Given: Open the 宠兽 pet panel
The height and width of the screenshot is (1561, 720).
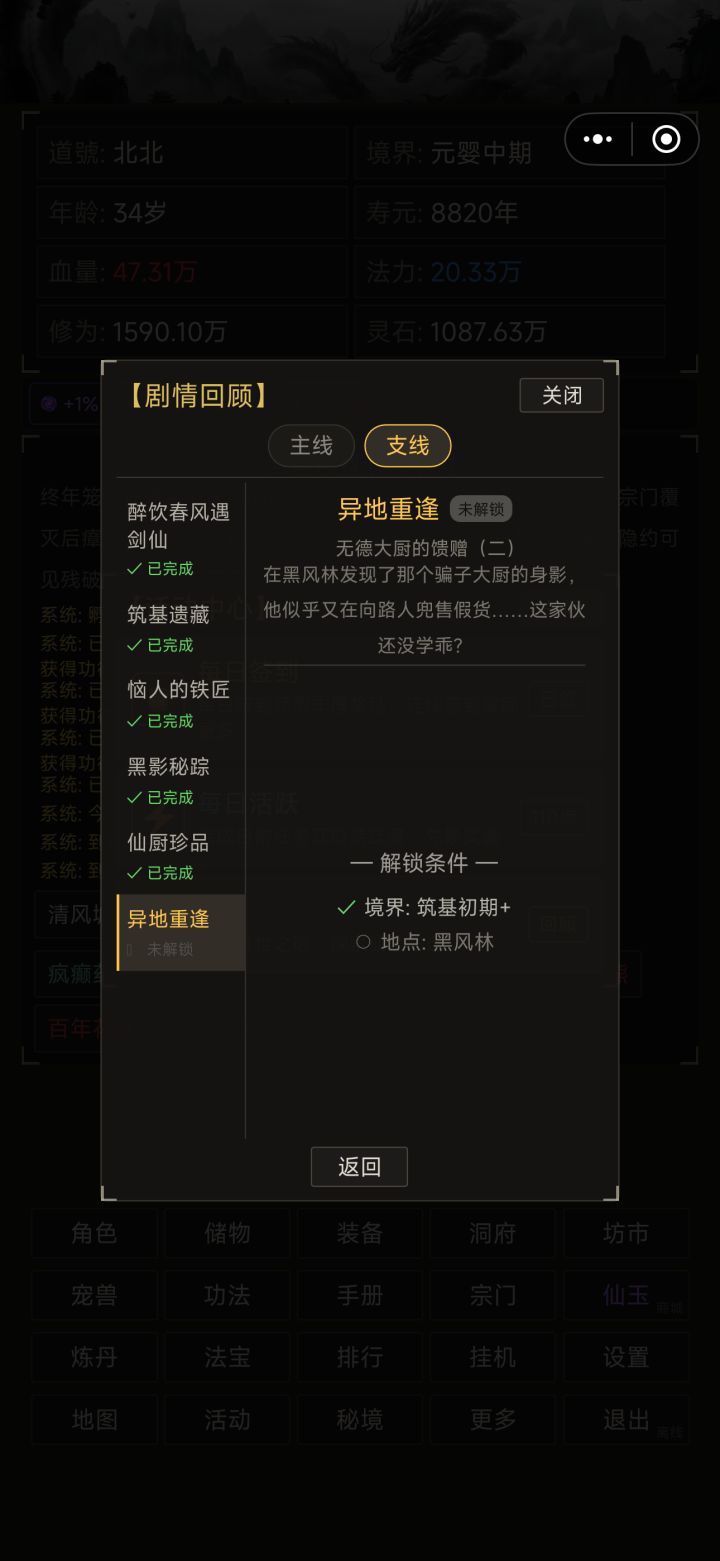Looking at the screenshot, I should 94,1295.
